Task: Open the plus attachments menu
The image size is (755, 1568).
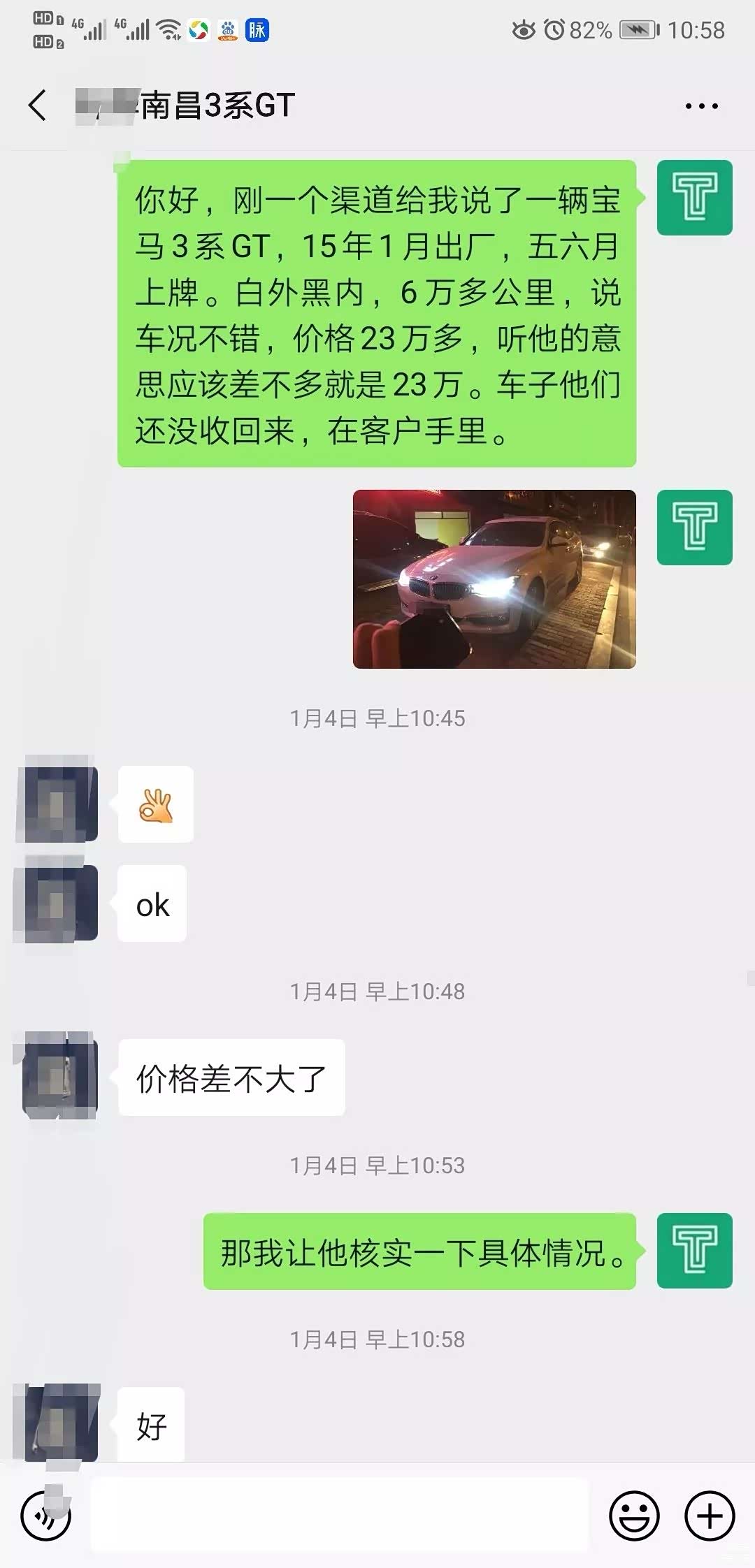Action: click(710, 1516)
